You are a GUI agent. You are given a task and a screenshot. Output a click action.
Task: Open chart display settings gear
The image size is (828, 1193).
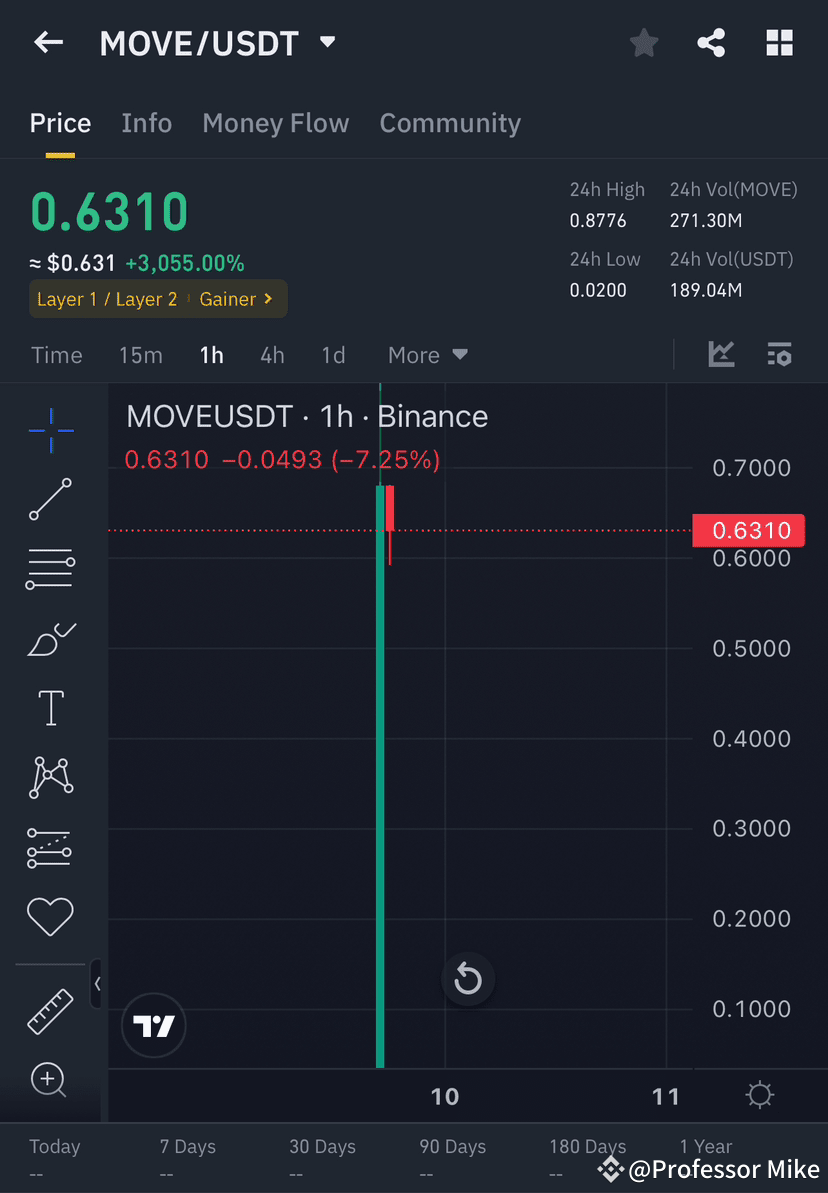(x=759, y=1096)
